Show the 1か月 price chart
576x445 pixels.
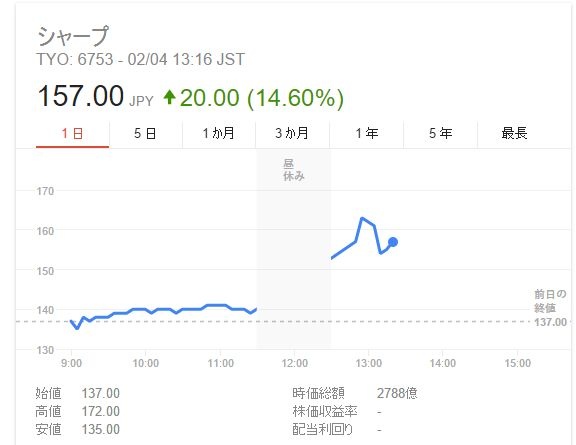(219, 133)
